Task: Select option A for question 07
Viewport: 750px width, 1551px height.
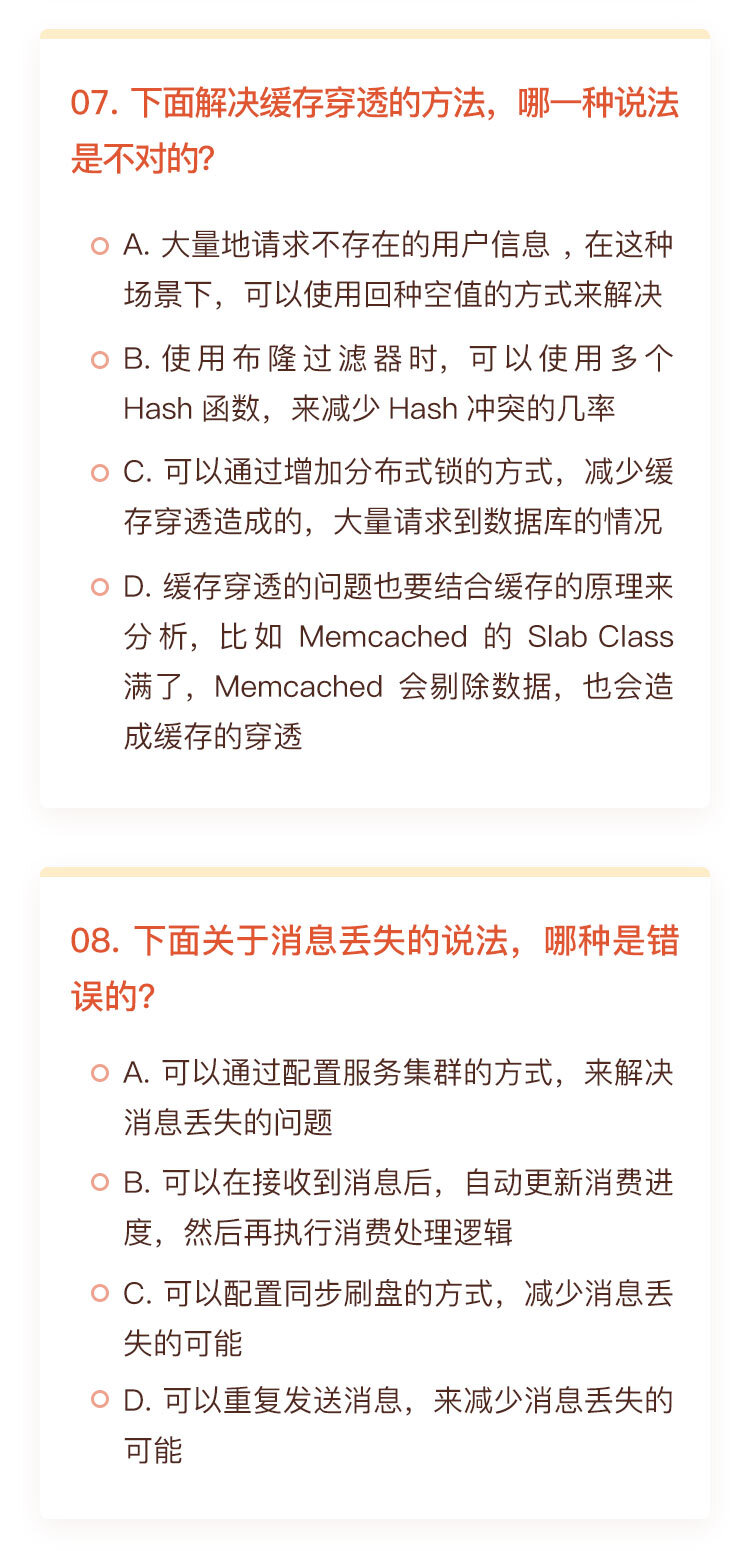Action: (99, 245)
